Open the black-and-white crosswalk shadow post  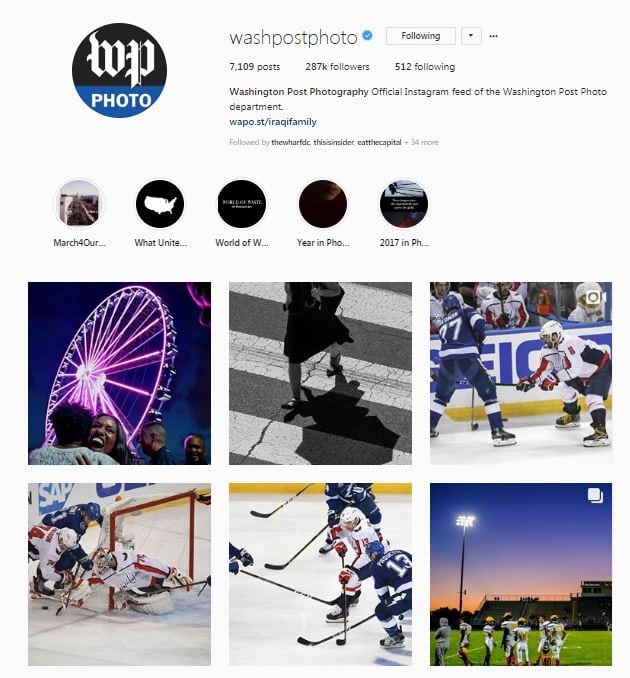click(x=320, y=373)
